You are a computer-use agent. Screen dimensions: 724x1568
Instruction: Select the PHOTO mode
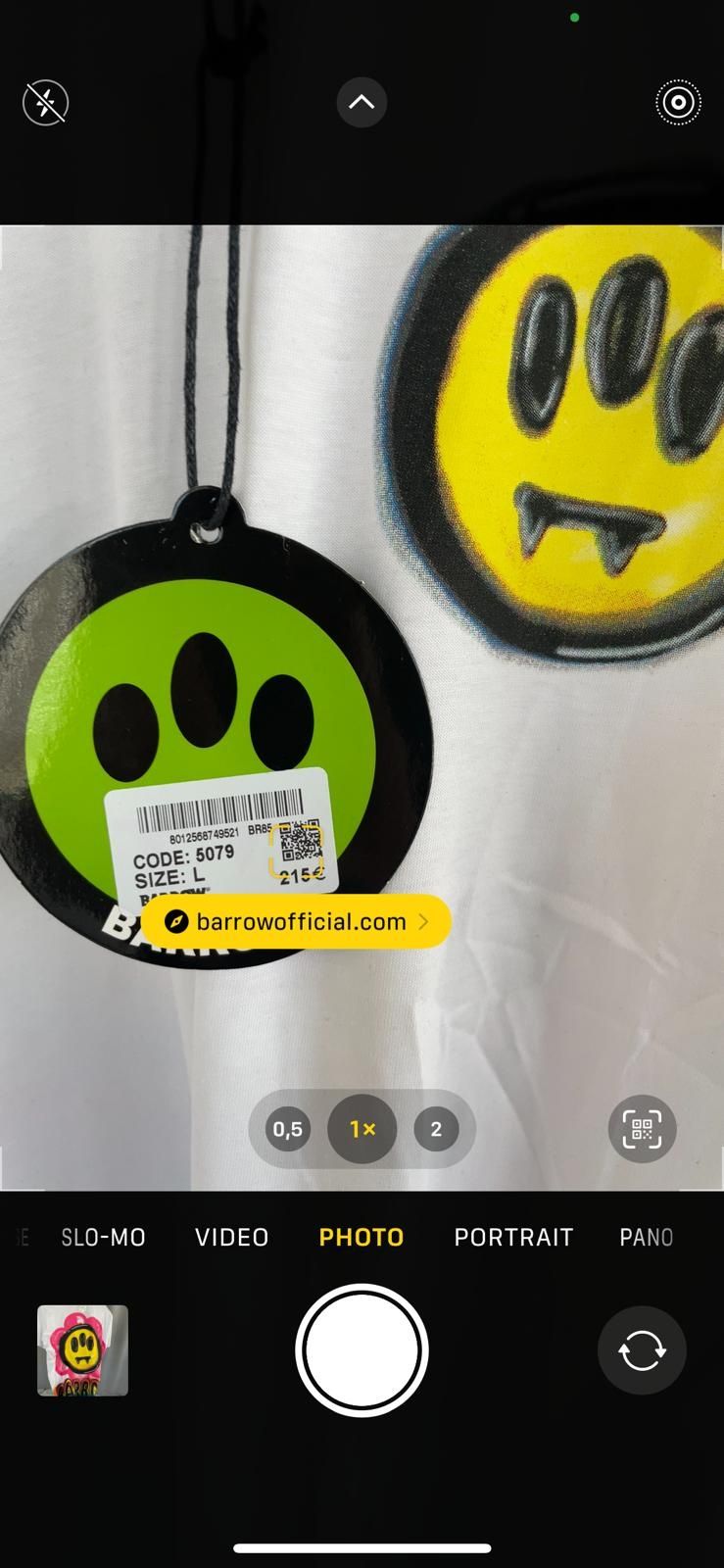click(362, 1237)
